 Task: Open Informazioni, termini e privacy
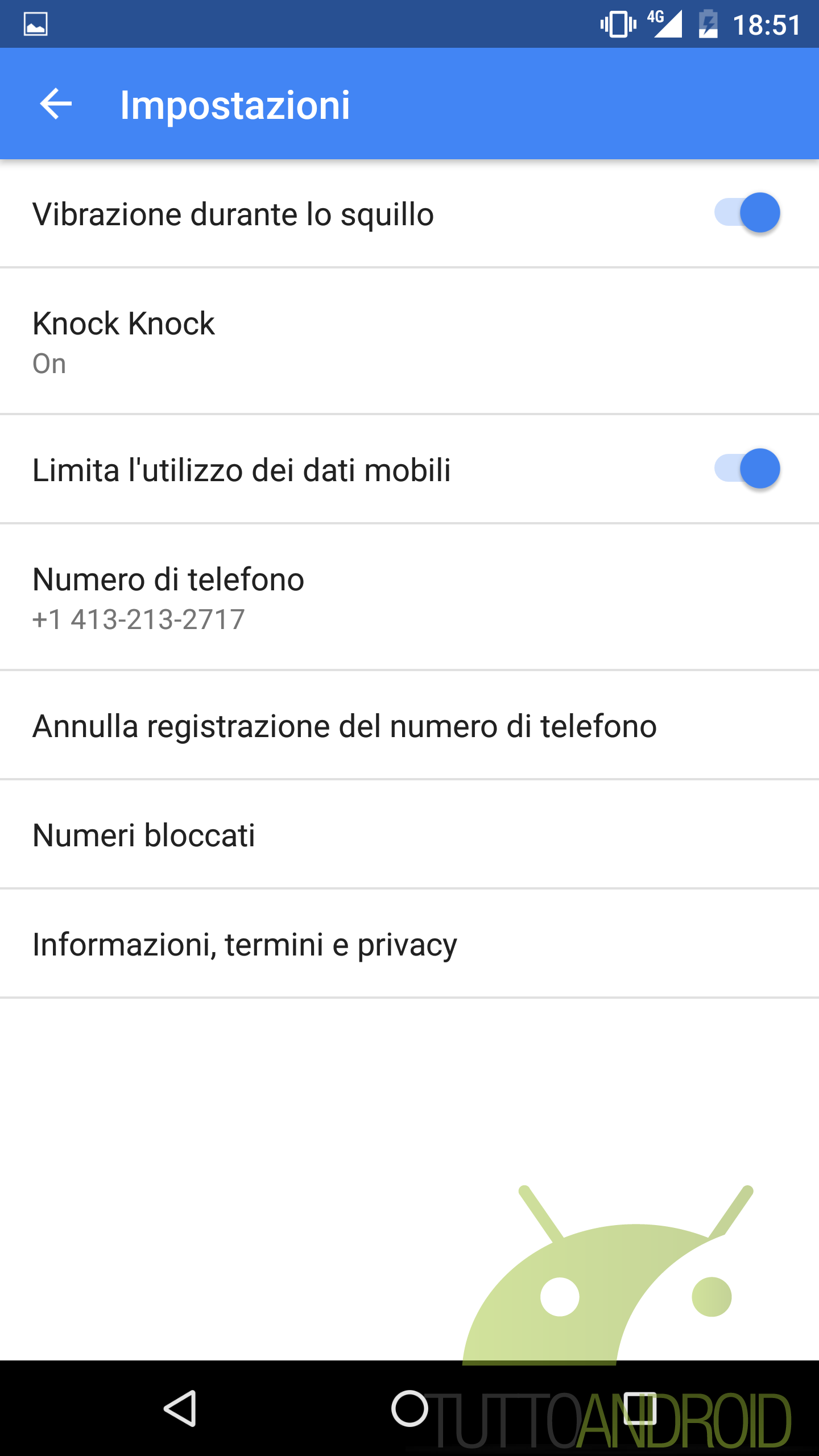409,944
